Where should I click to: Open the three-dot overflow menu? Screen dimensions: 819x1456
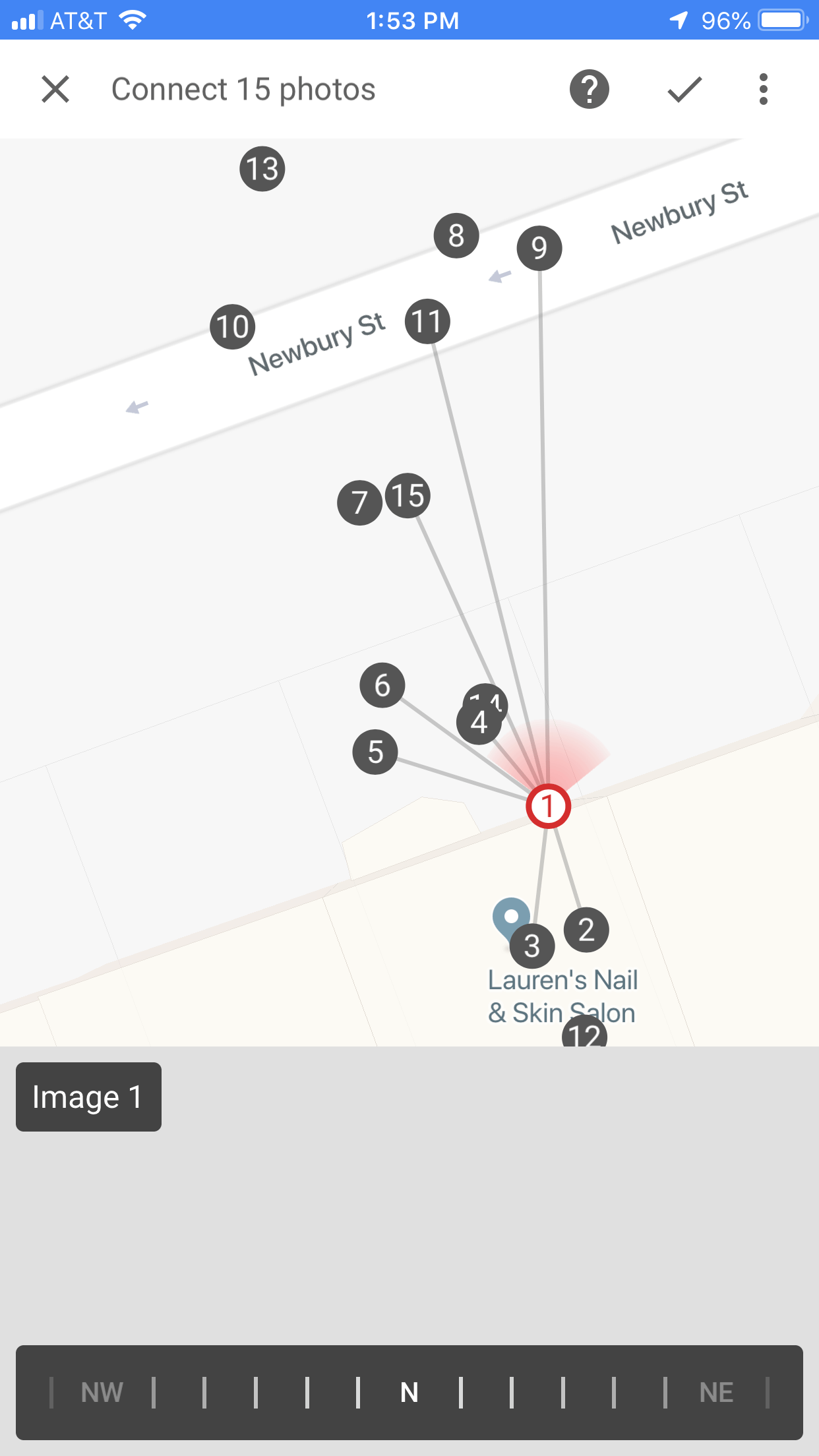coord(763,89)
